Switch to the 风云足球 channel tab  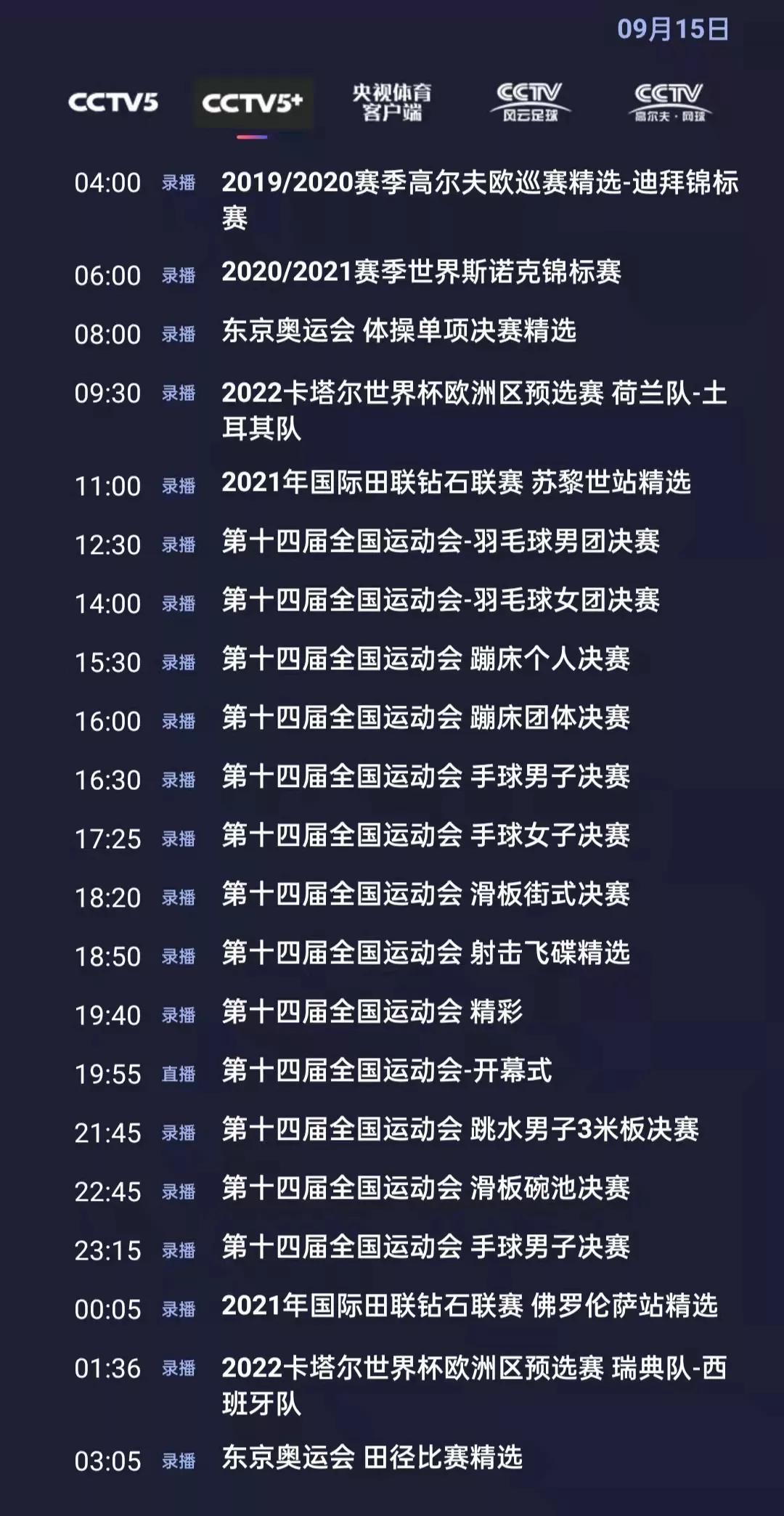[x=530, y=102]
